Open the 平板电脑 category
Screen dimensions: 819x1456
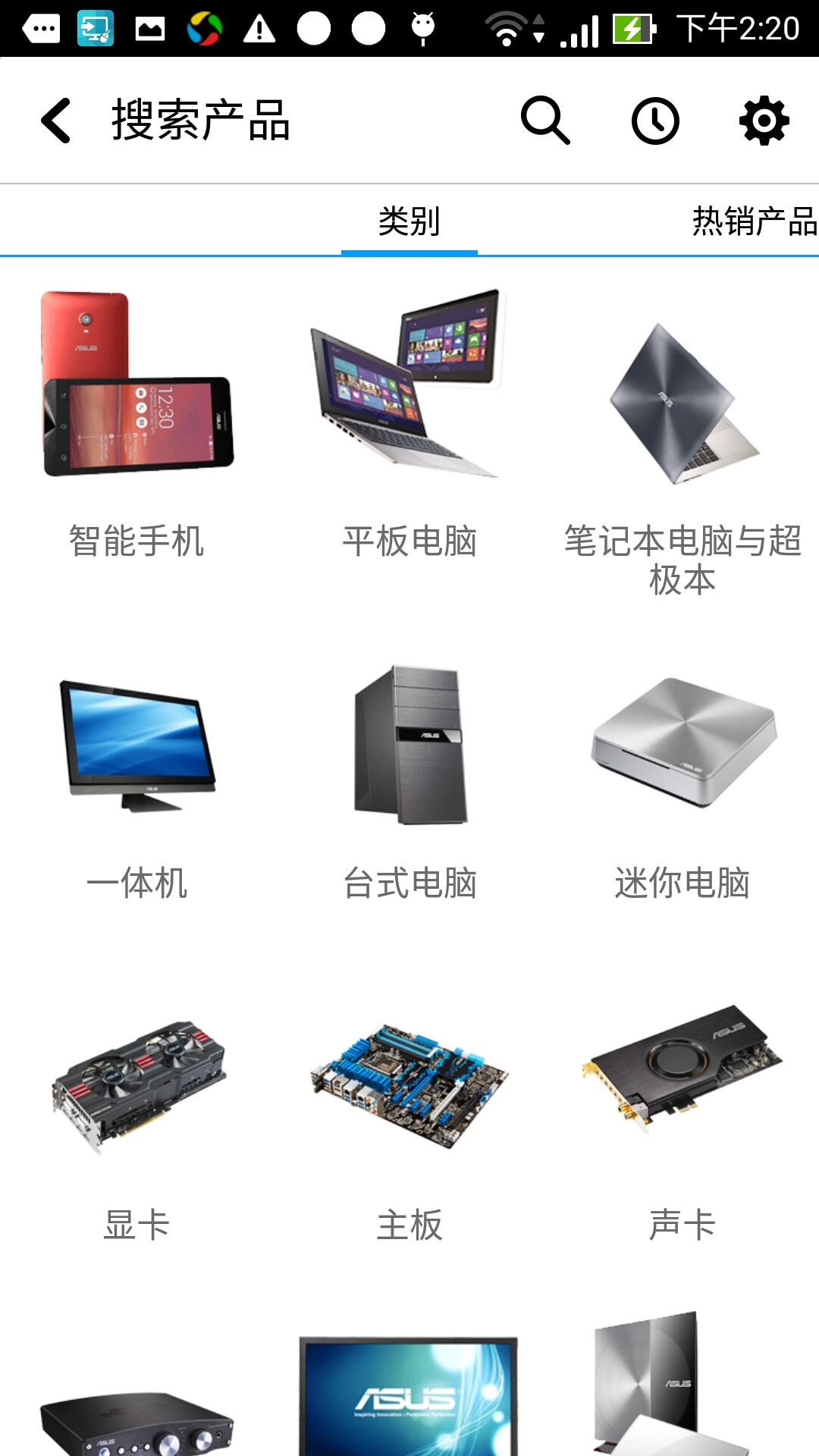(x=409, y=425)
